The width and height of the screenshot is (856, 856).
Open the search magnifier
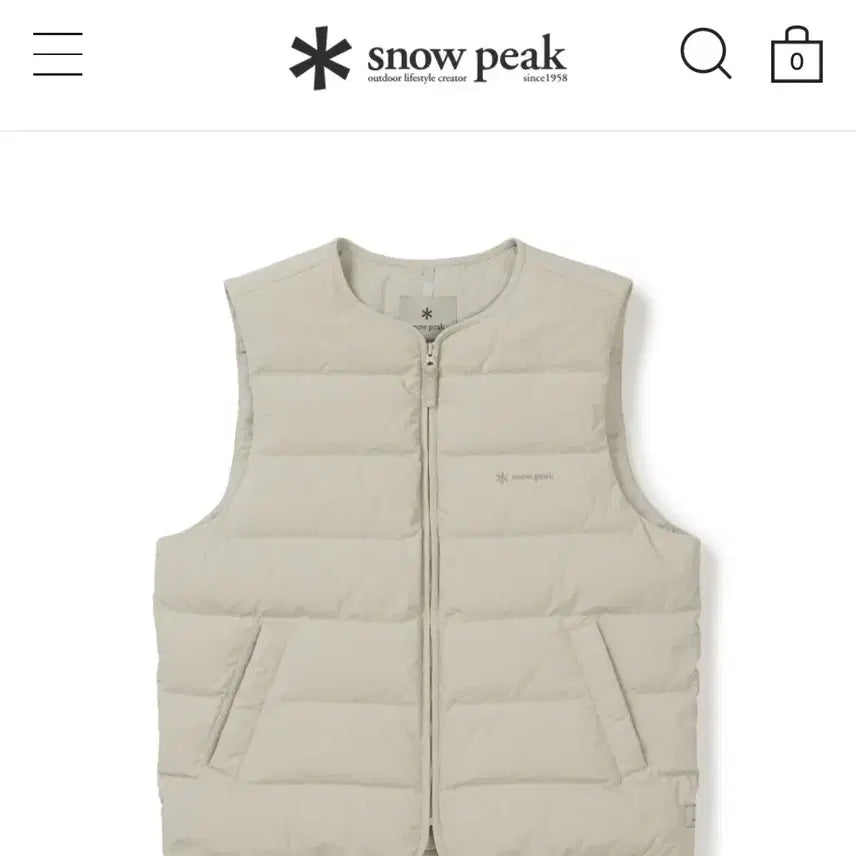705,54
